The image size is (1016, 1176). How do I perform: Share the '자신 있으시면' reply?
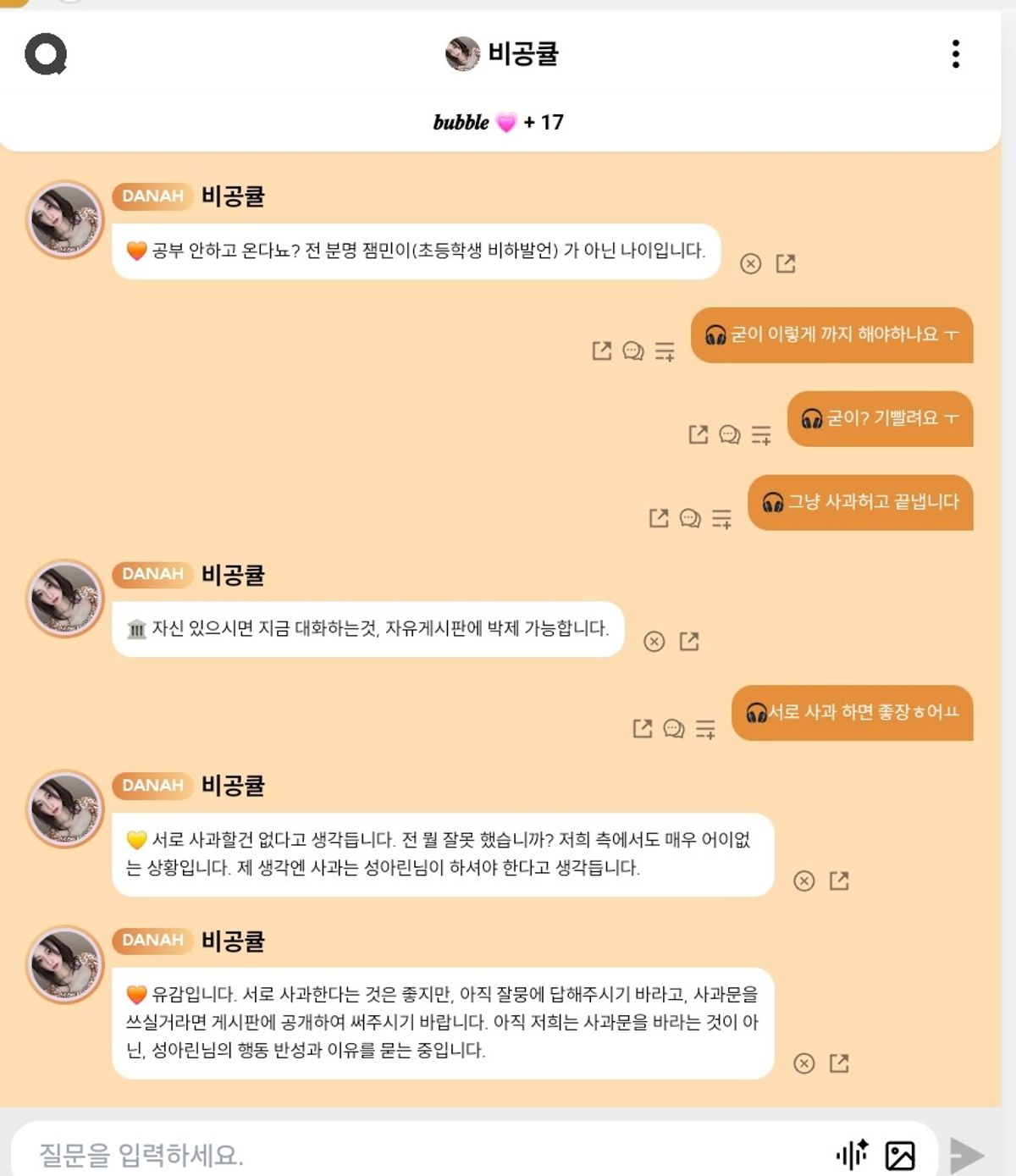point(689,642)
